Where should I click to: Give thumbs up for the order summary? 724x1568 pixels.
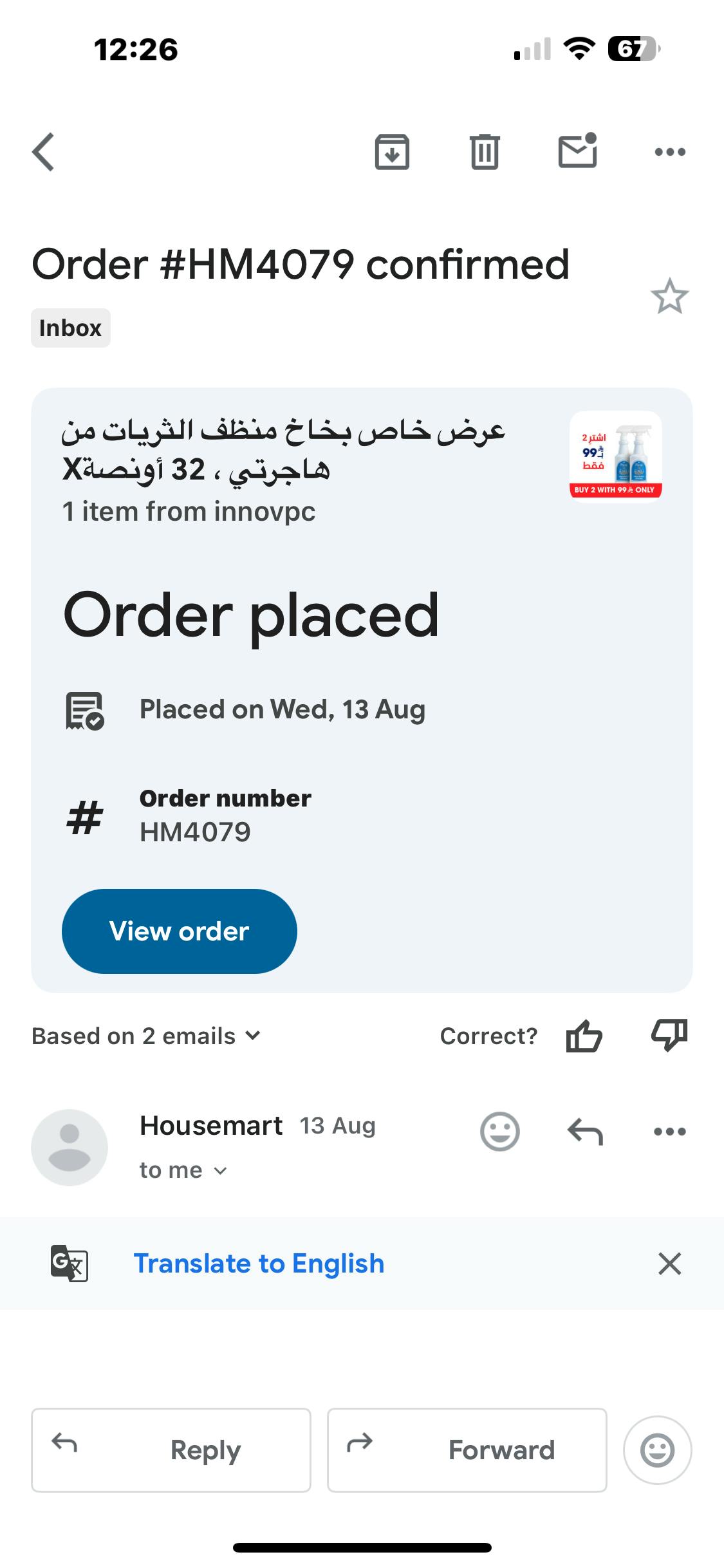584,1036
